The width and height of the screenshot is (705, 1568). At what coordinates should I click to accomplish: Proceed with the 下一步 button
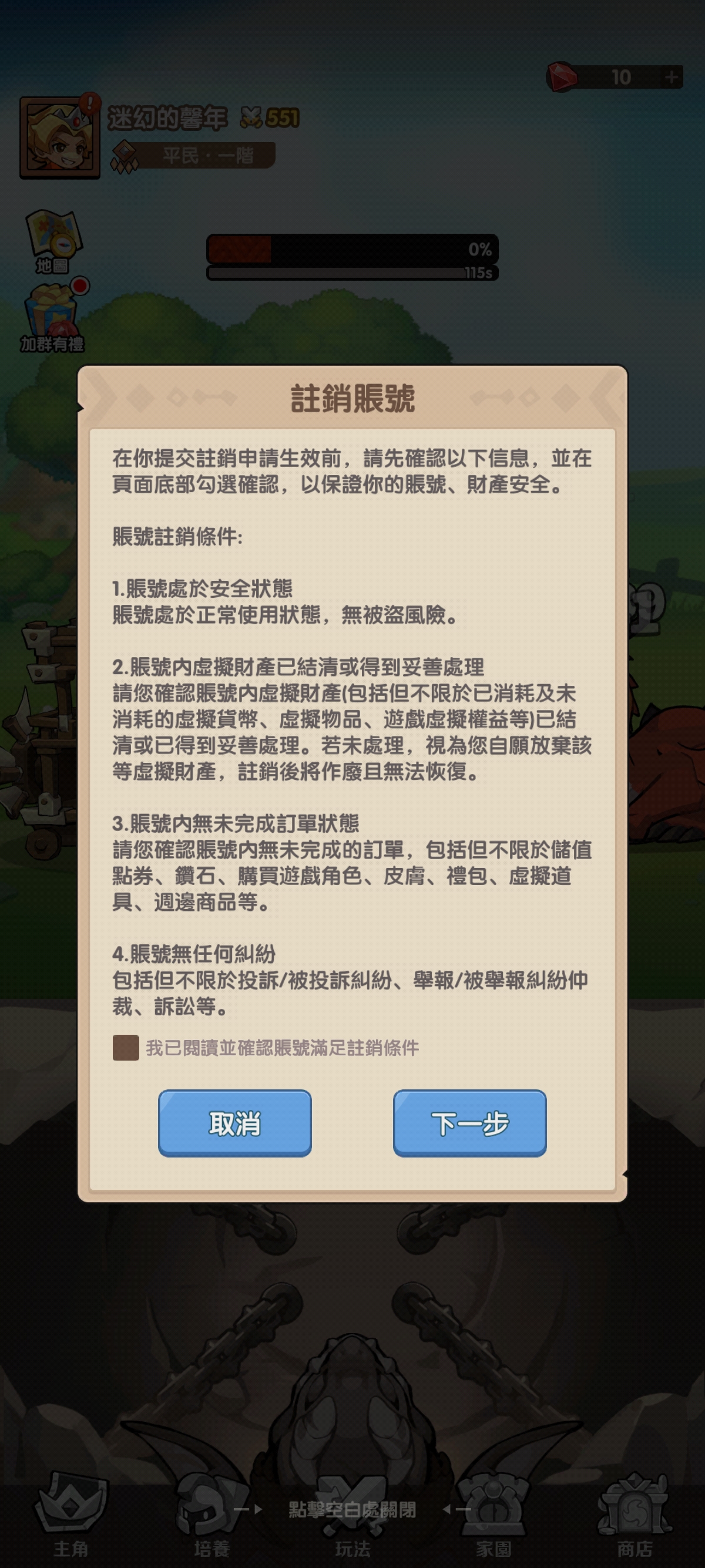click(x=469, y=1123)
